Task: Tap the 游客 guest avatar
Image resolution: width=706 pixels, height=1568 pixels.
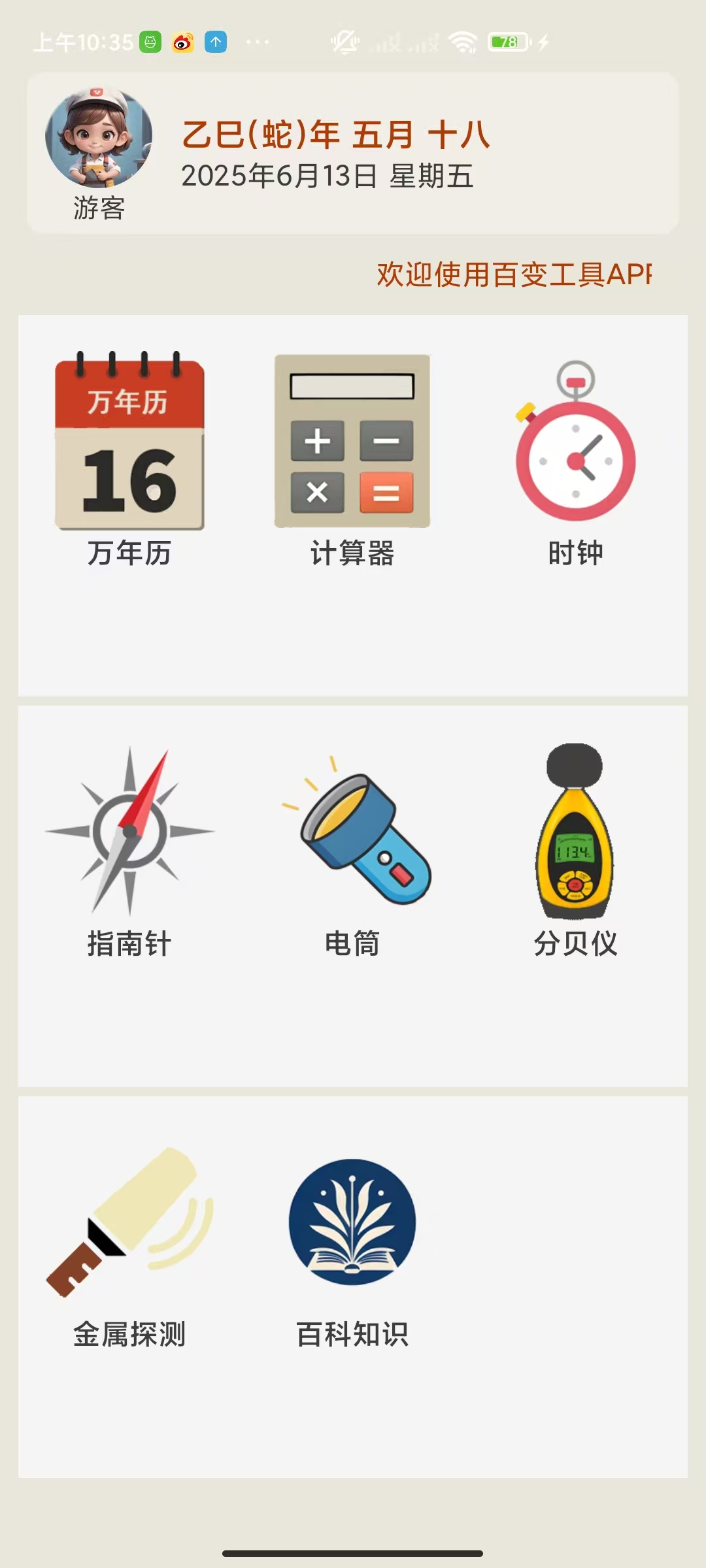Action: click(x=99, y=139)
